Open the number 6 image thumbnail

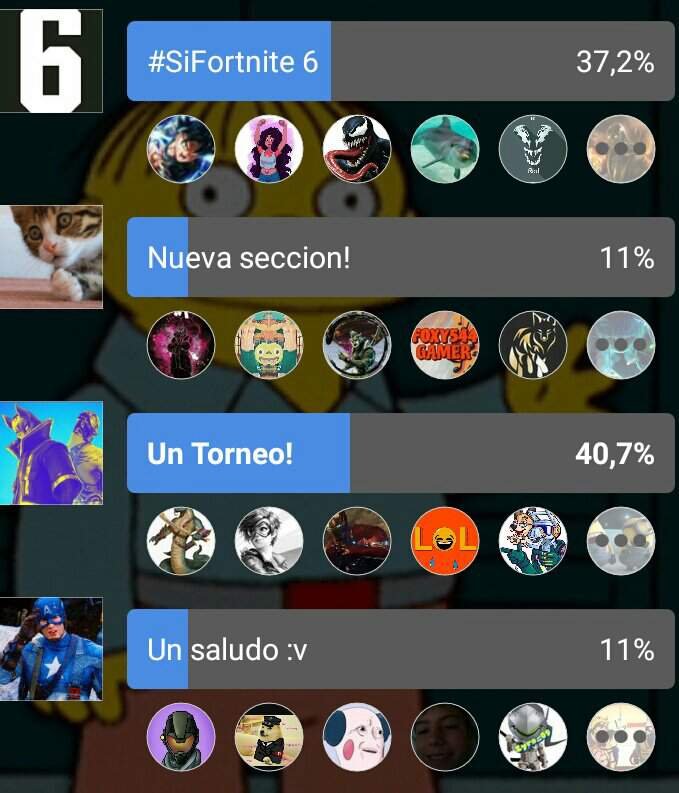(x=50, y=60)
